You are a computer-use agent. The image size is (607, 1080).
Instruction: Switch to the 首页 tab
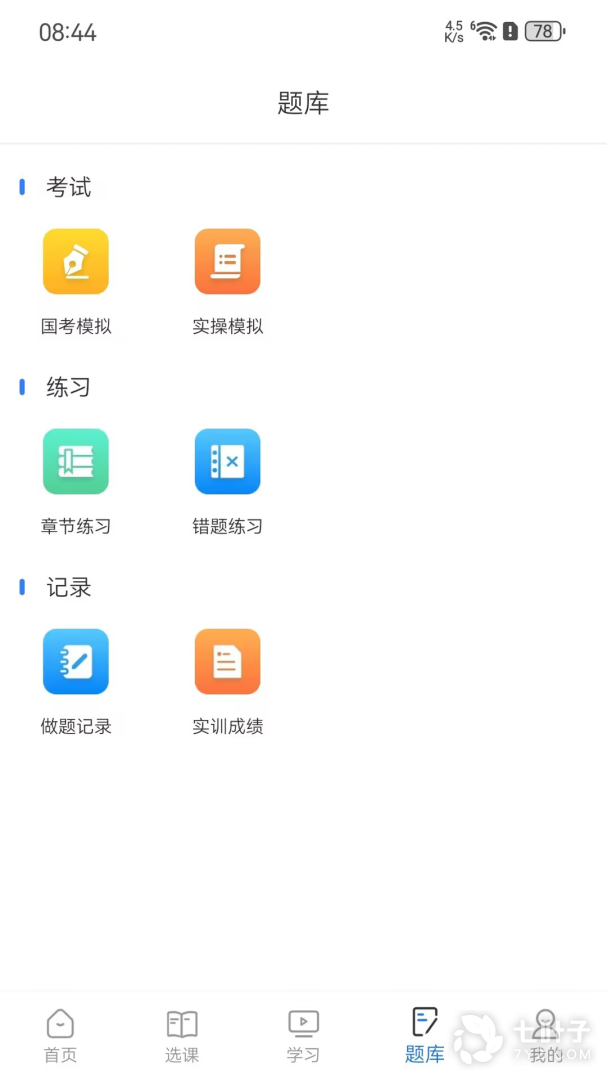click(60, 1035)
